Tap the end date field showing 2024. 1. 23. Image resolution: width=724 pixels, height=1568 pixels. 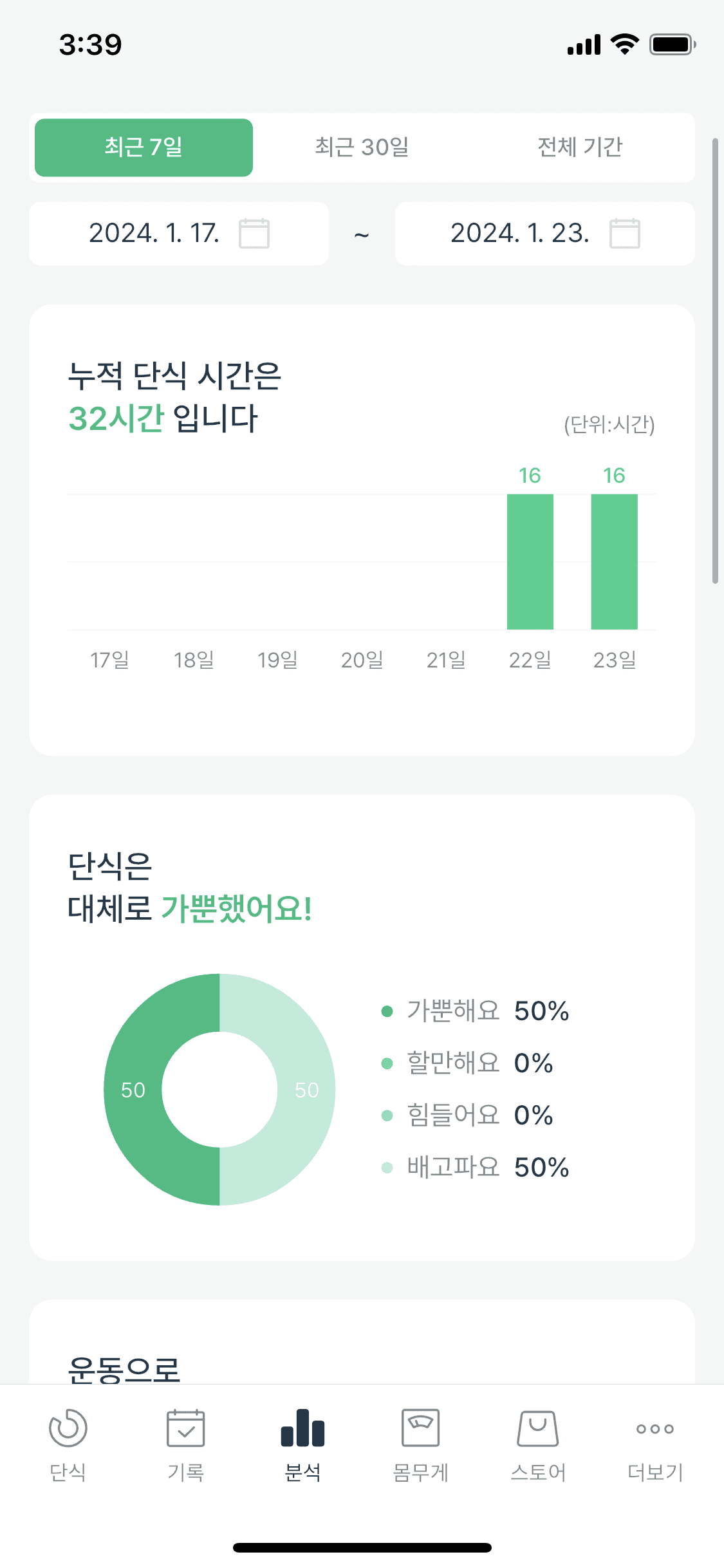(x=519, y=234)
